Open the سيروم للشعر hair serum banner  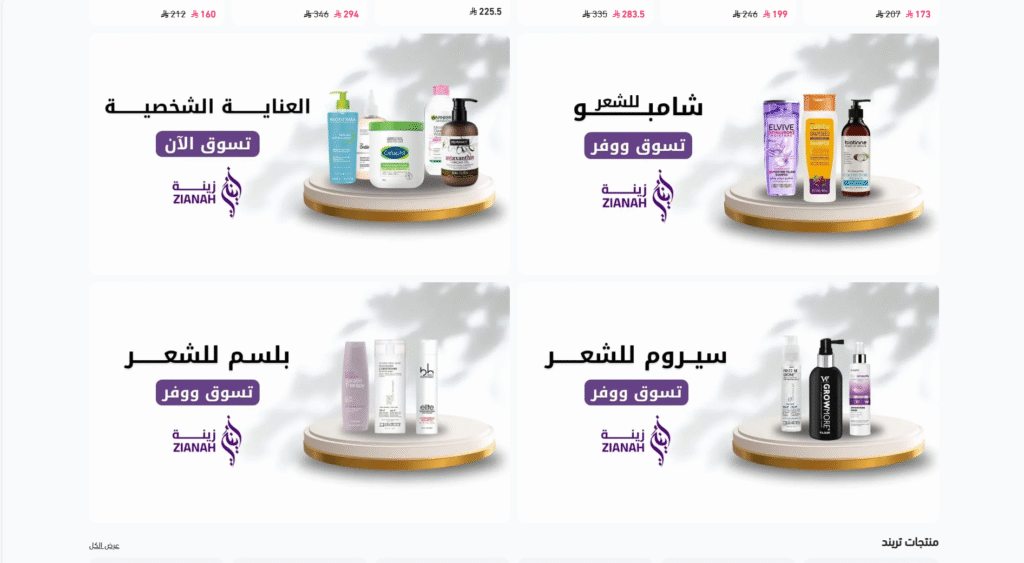tap(727, 402)
